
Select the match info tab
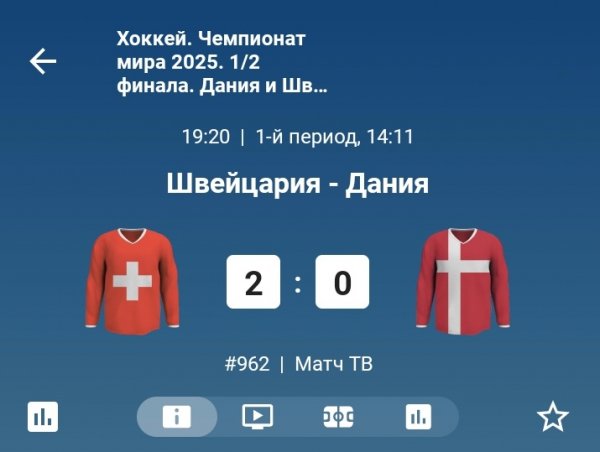pyautogui.click(x=176, y=417)
